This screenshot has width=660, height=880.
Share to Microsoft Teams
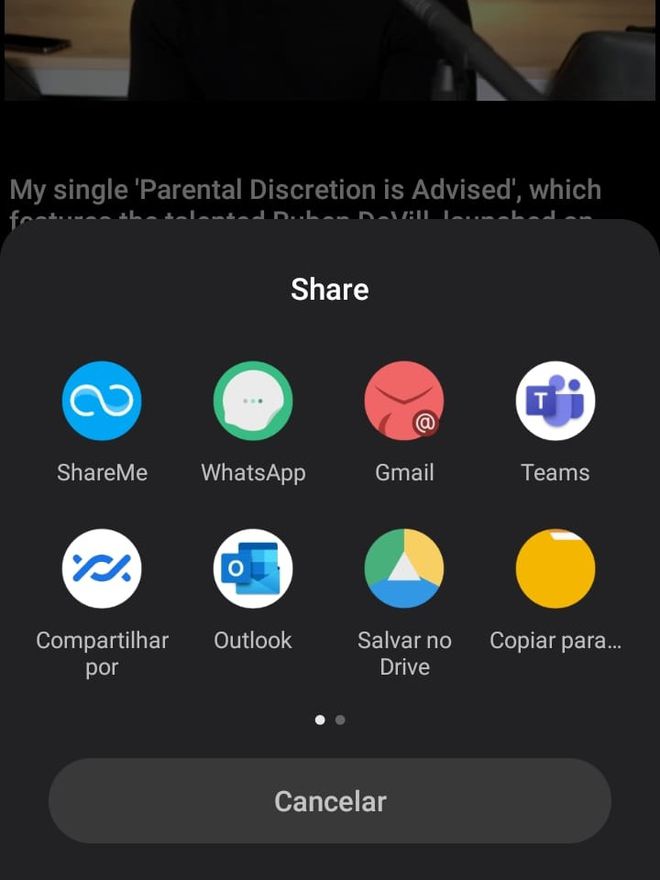(555, 401)
